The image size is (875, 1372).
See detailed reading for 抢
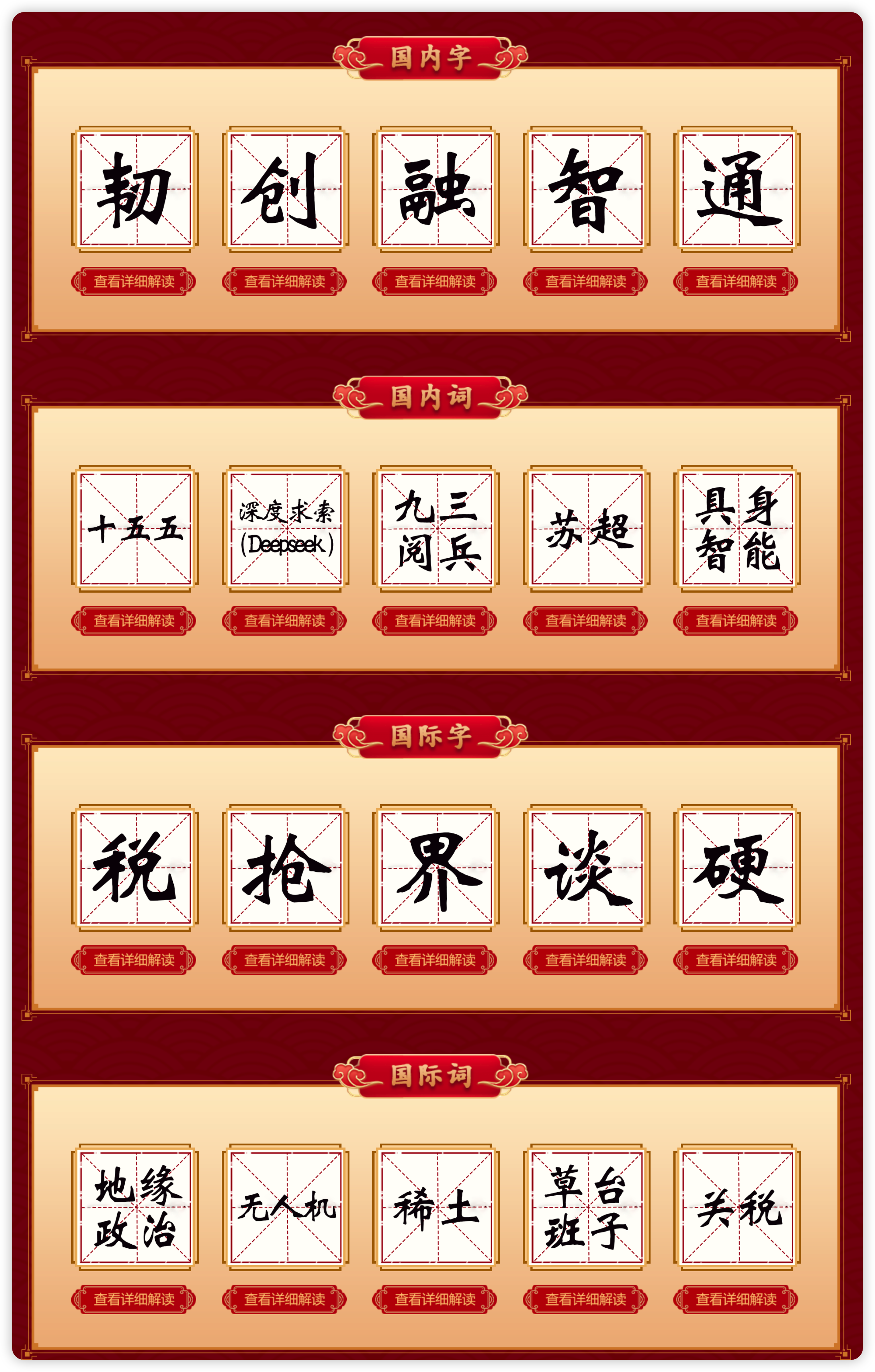tap(285, 960)
